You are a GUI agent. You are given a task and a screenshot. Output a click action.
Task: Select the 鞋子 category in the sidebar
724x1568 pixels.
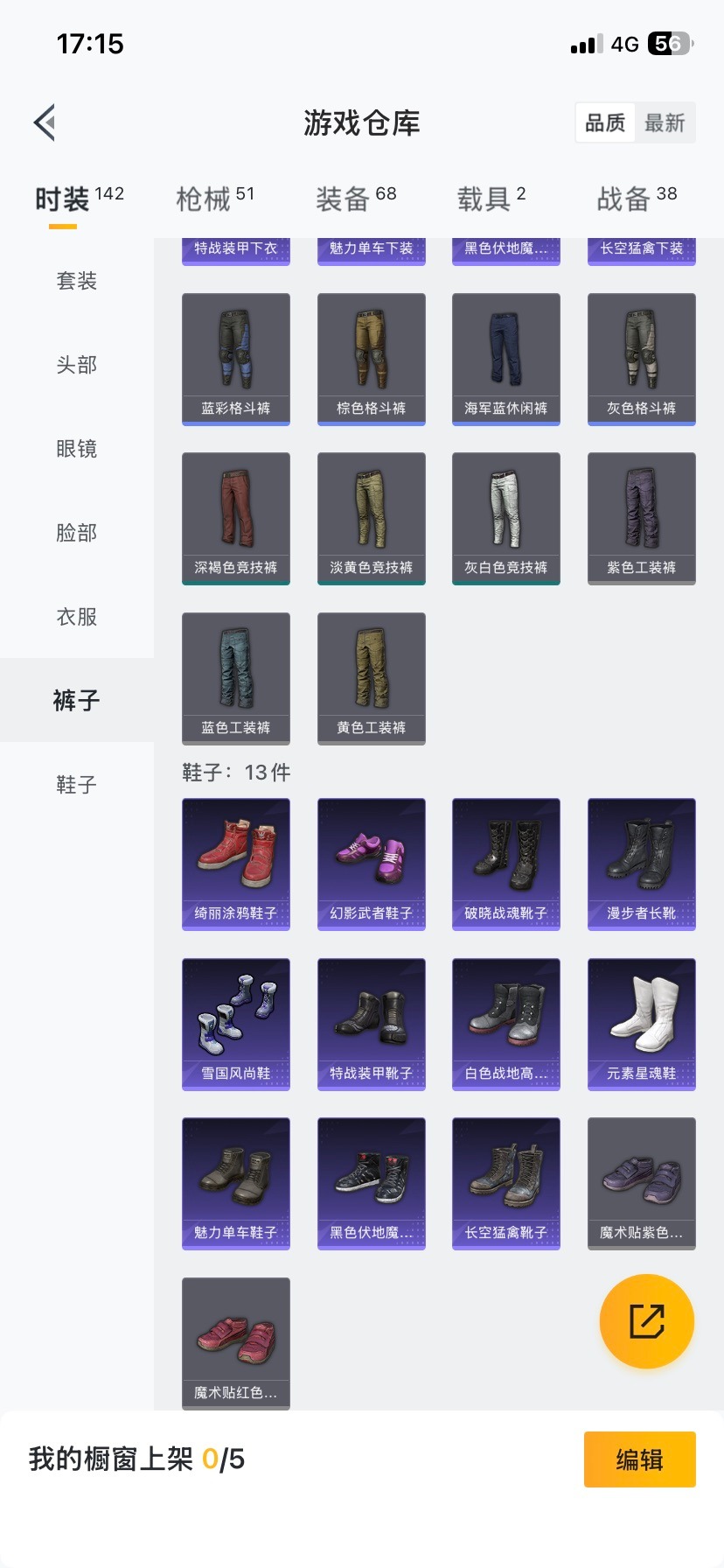coord(74,785)
